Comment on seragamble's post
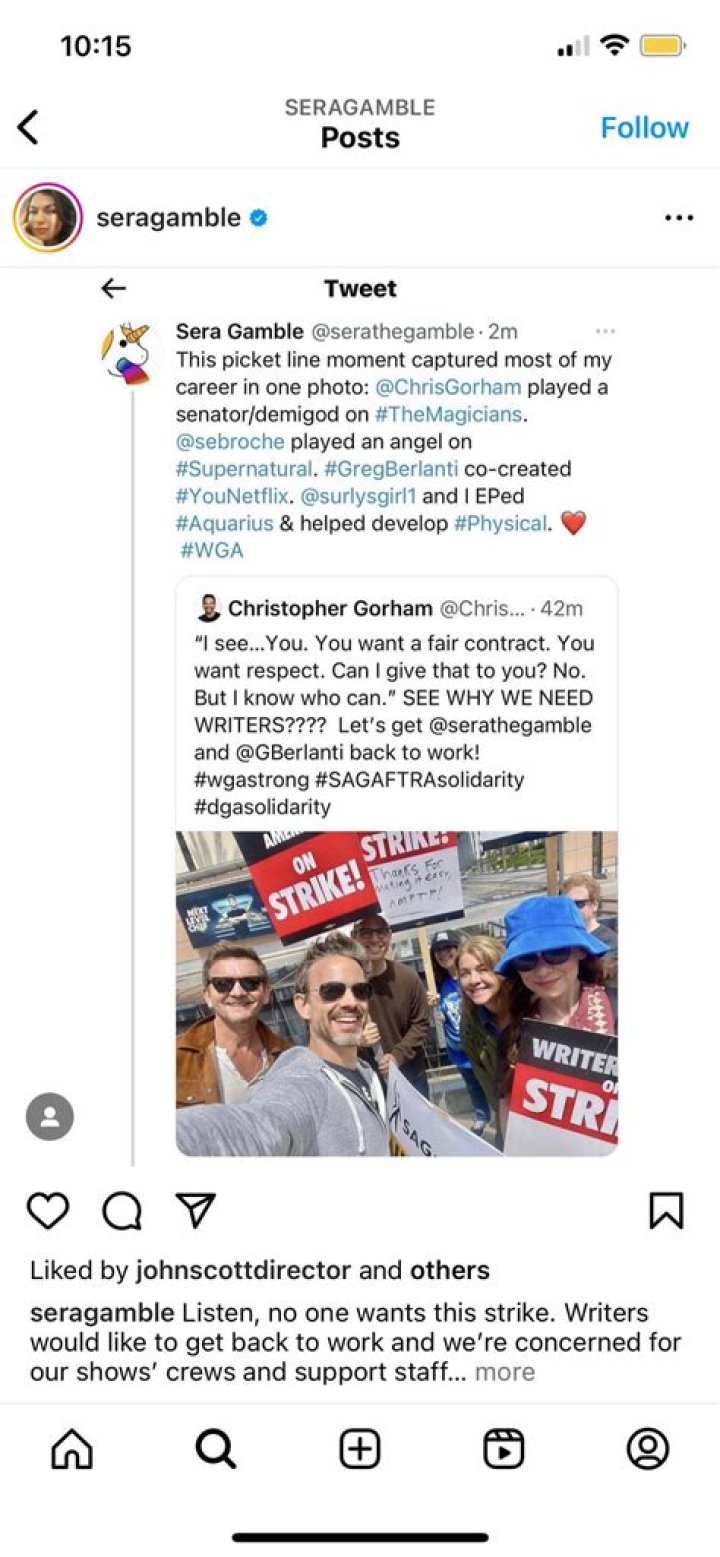Image resolution: width=720 pixels, height=1557 pixels. pyautogui.click(x=122, y=1211)
